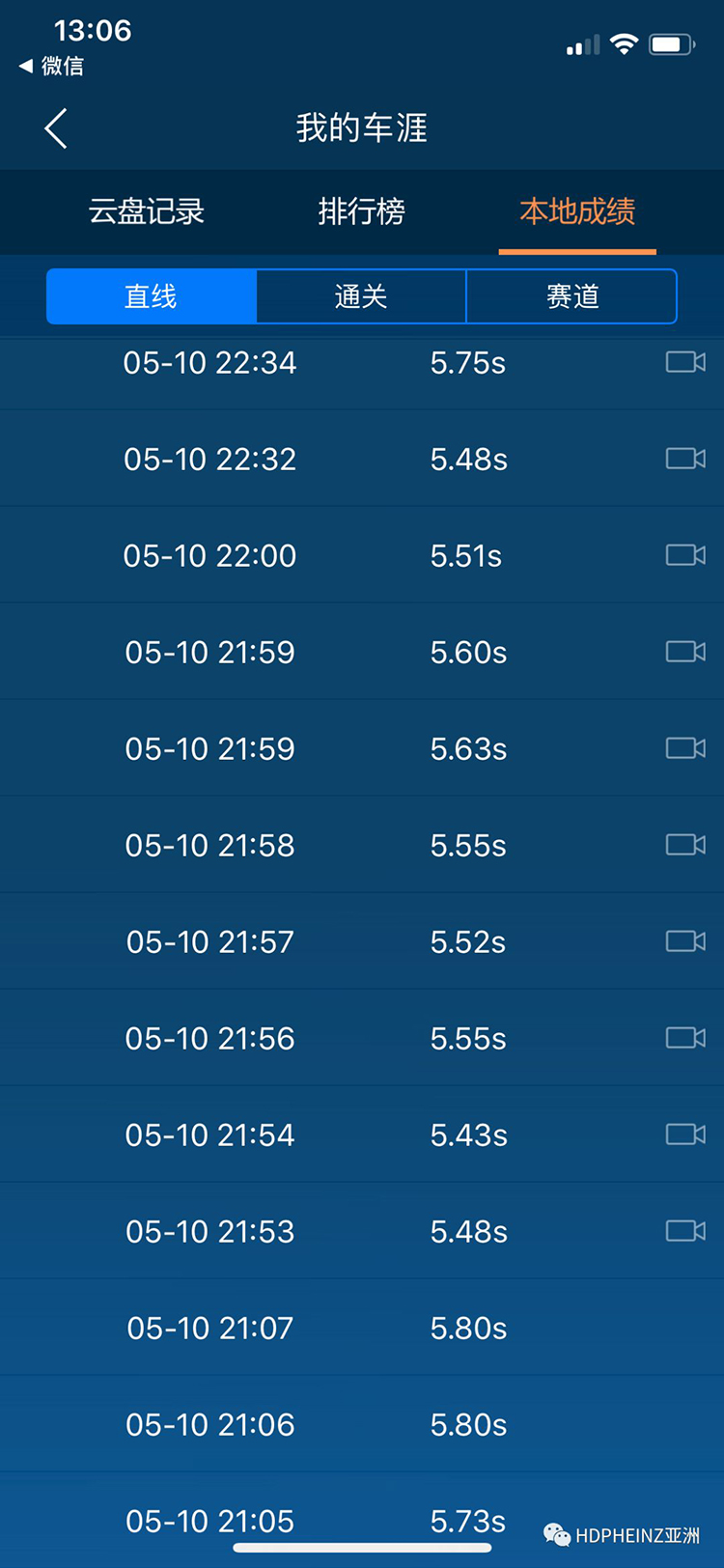View video of the 5.63s run

[685, 748]
